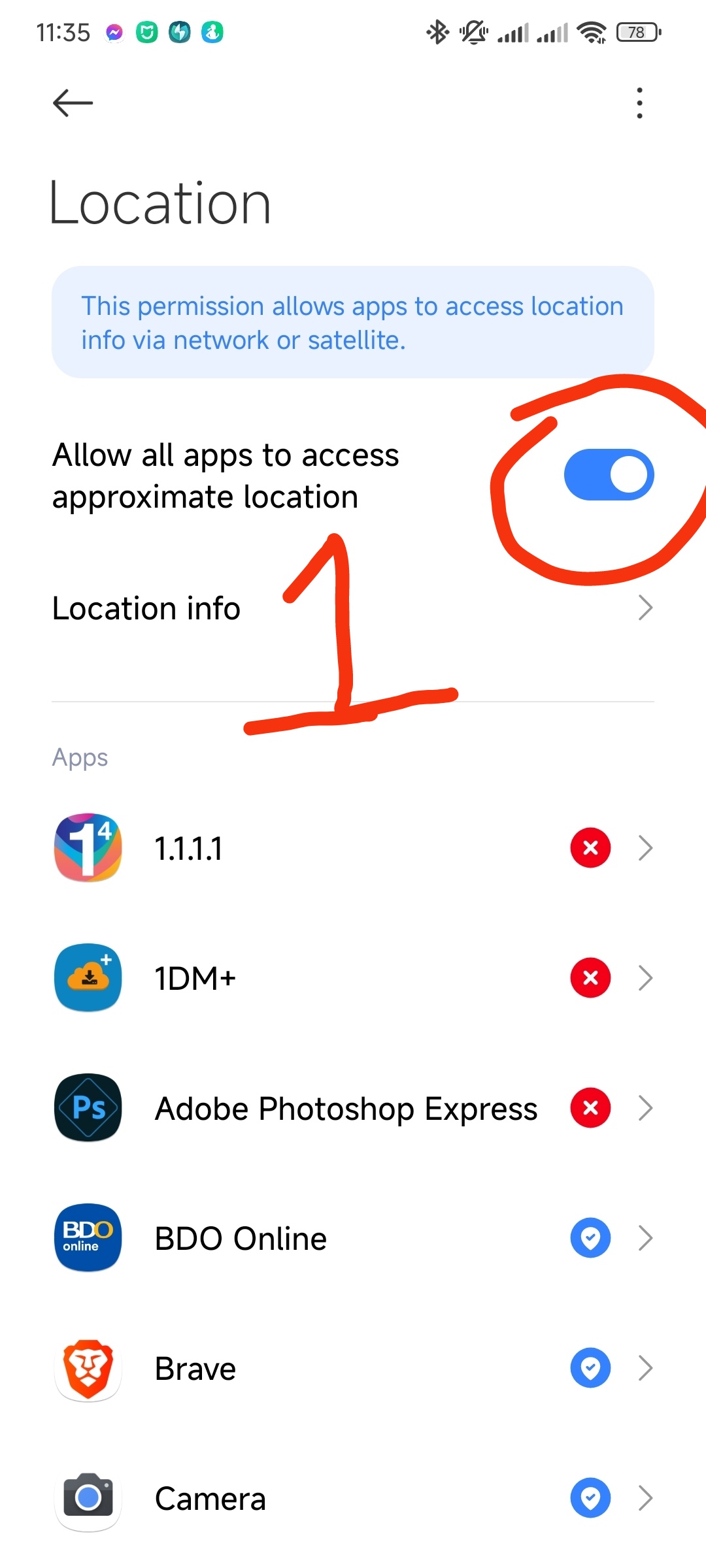Toggle off approximate location access for all apps
Screen dimensions: 706x1568
(609, 475)
